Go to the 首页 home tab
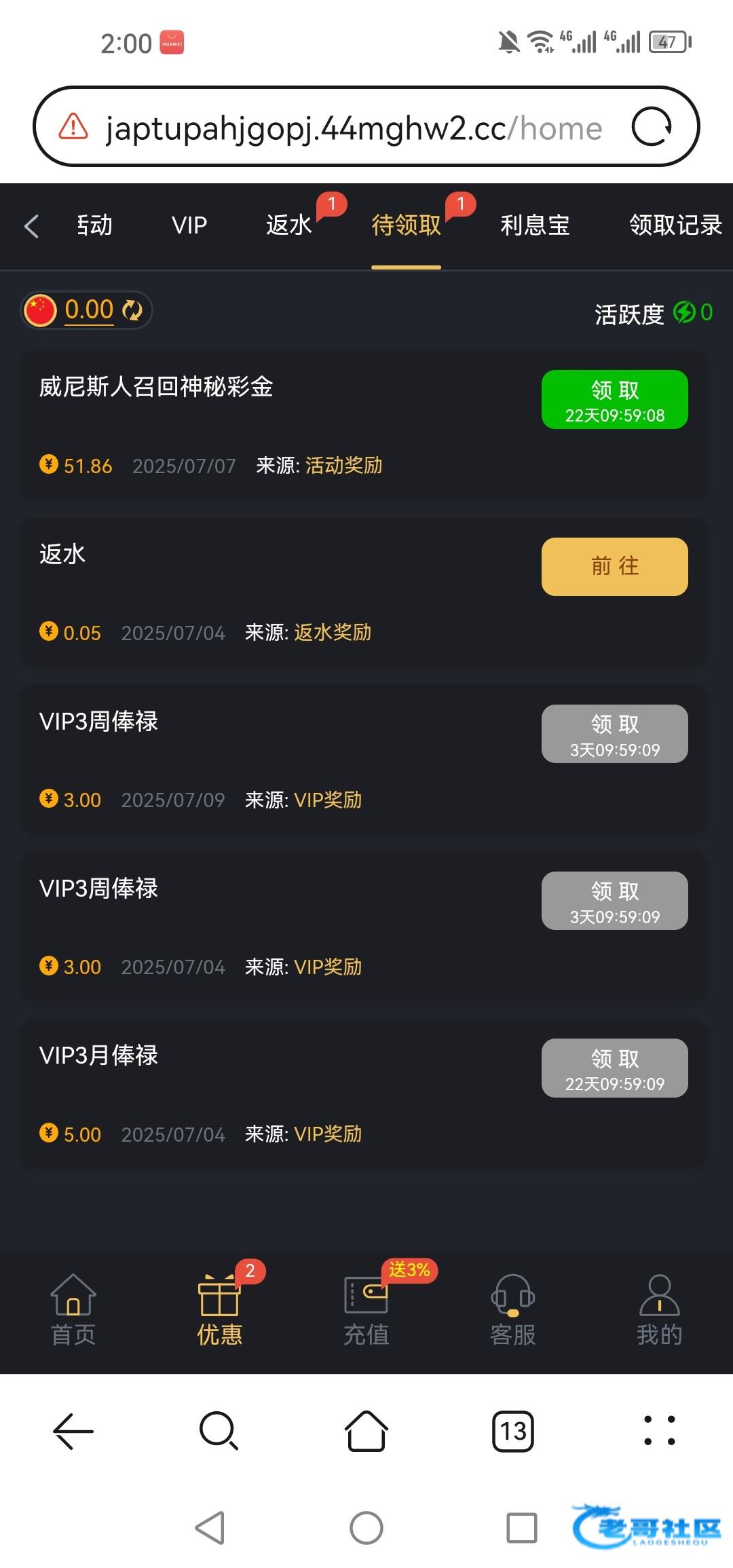The width and height of the screenshot is (733, 1568). point(73,1310)
